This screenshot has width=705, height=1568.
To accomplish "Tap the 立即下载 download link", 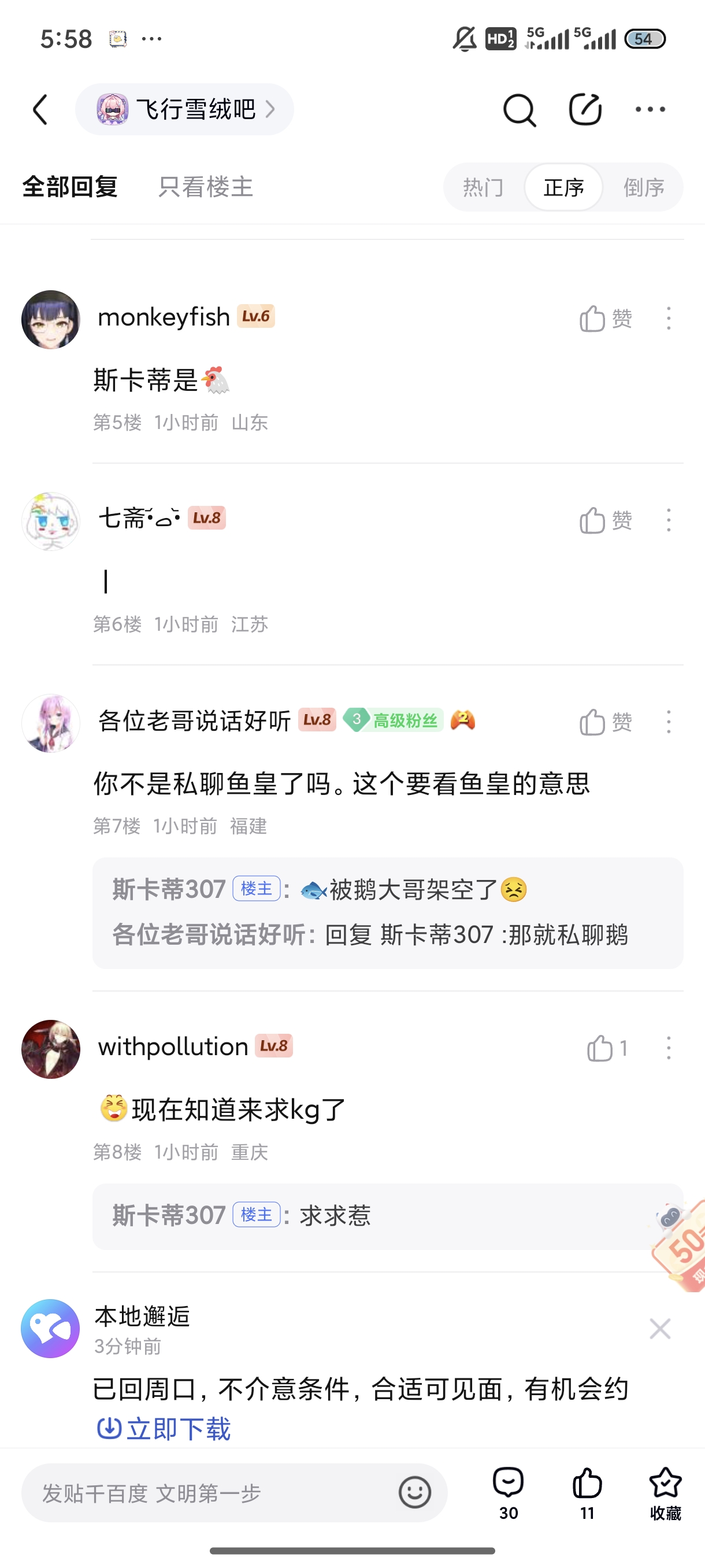I will (x=164, y=1429).
